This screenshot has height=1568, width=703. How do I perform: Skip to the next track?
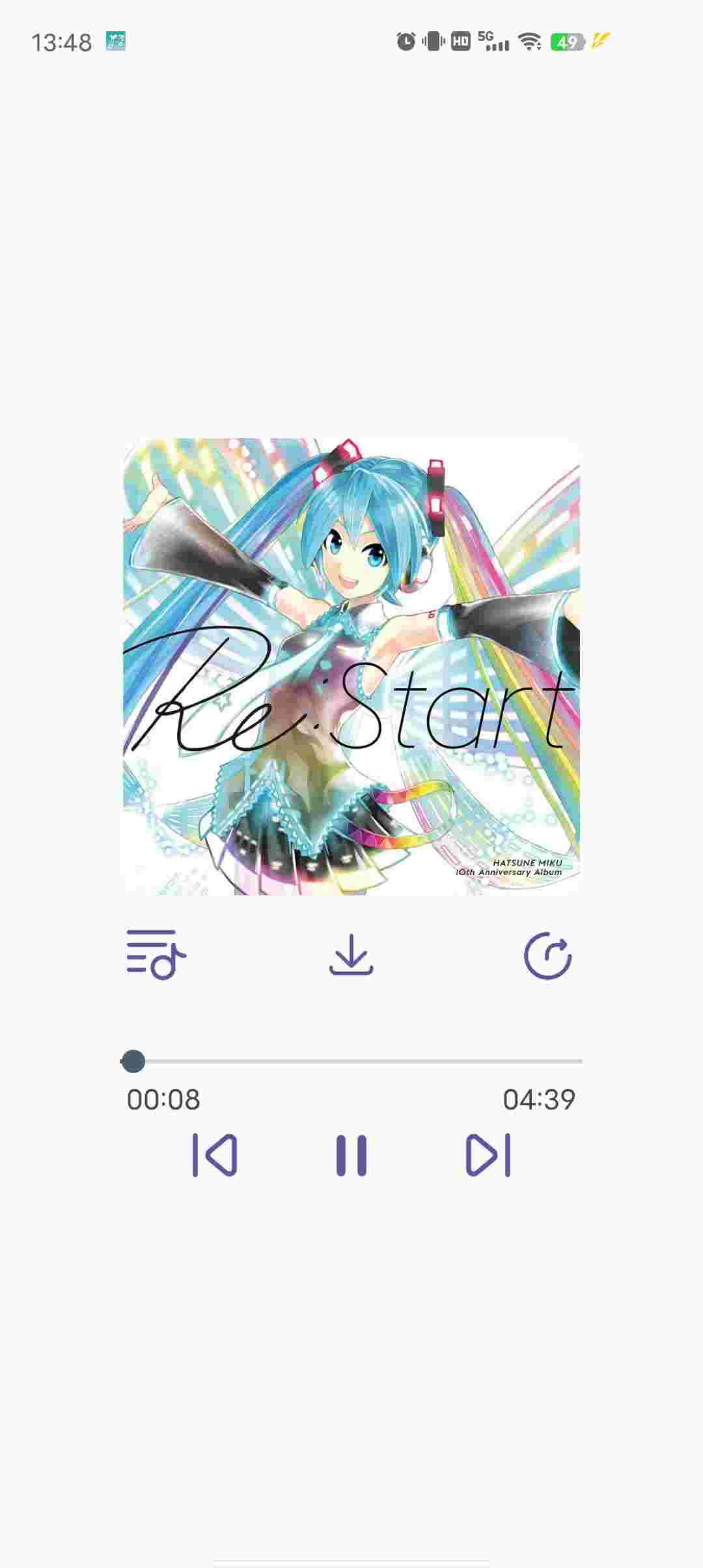488,1155
